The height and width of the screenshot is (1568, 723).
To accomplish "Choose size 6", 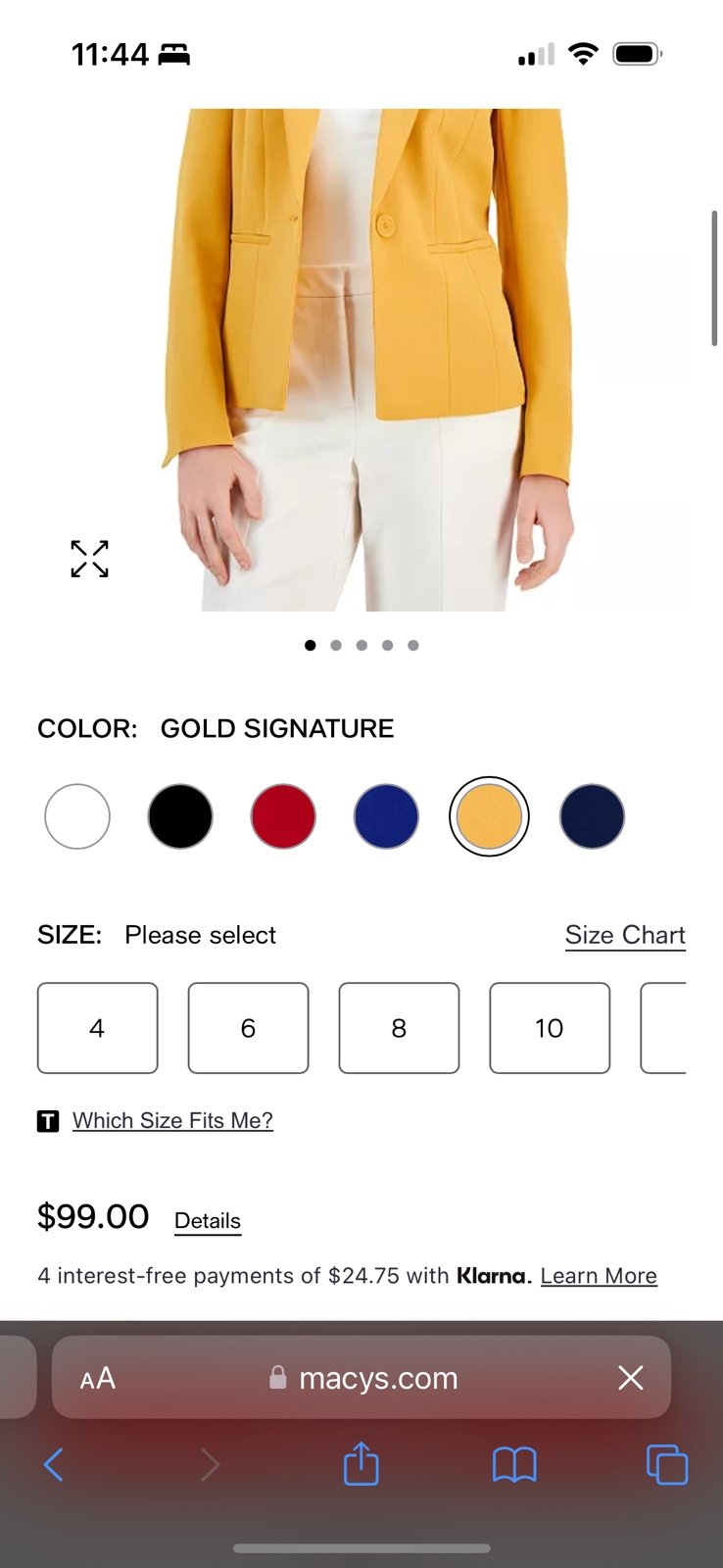I will pos(248,1028).
